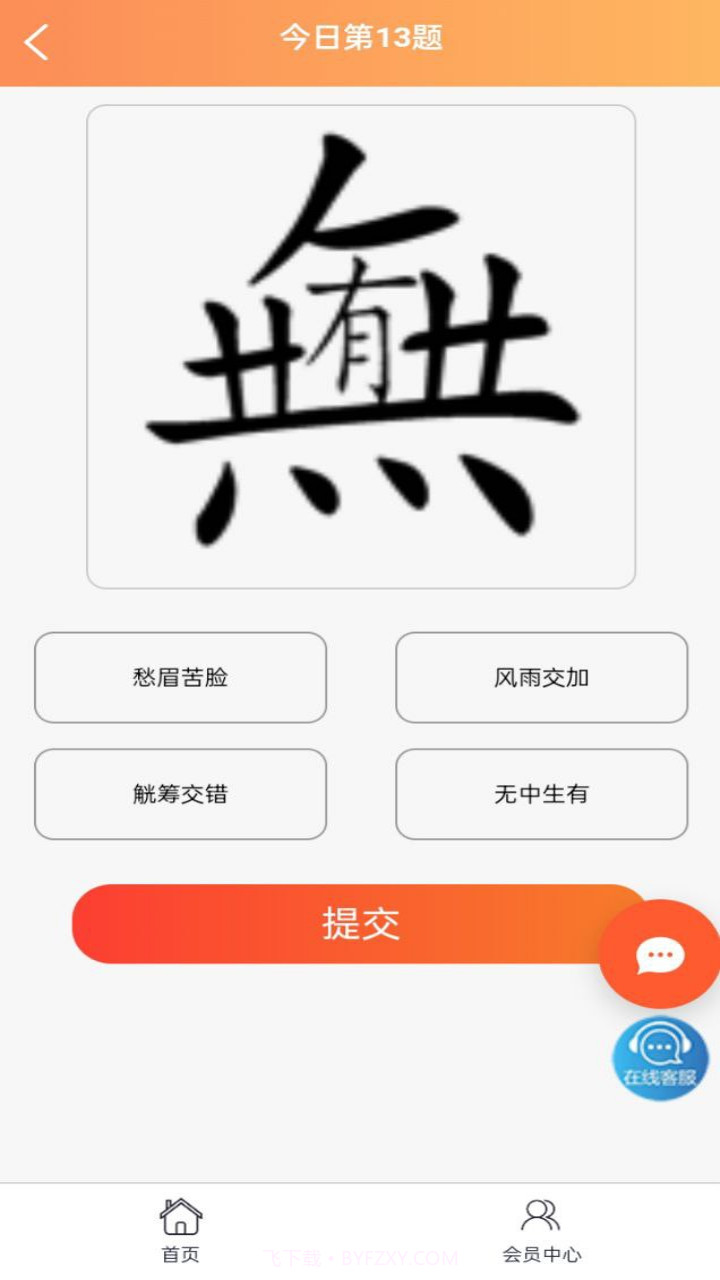Screen dimensions: 720x1280
Task: Tap the puzzle character image
Action: (360, 345)
